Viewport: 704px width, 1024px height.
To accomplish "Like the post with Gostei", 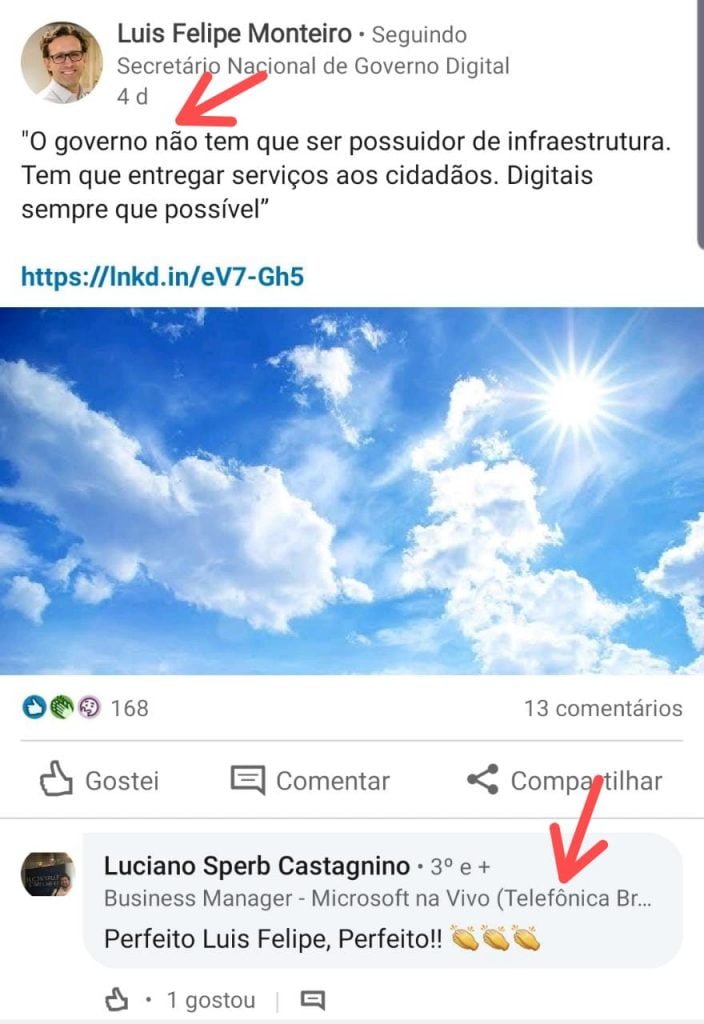I will (x=98, y=781).
